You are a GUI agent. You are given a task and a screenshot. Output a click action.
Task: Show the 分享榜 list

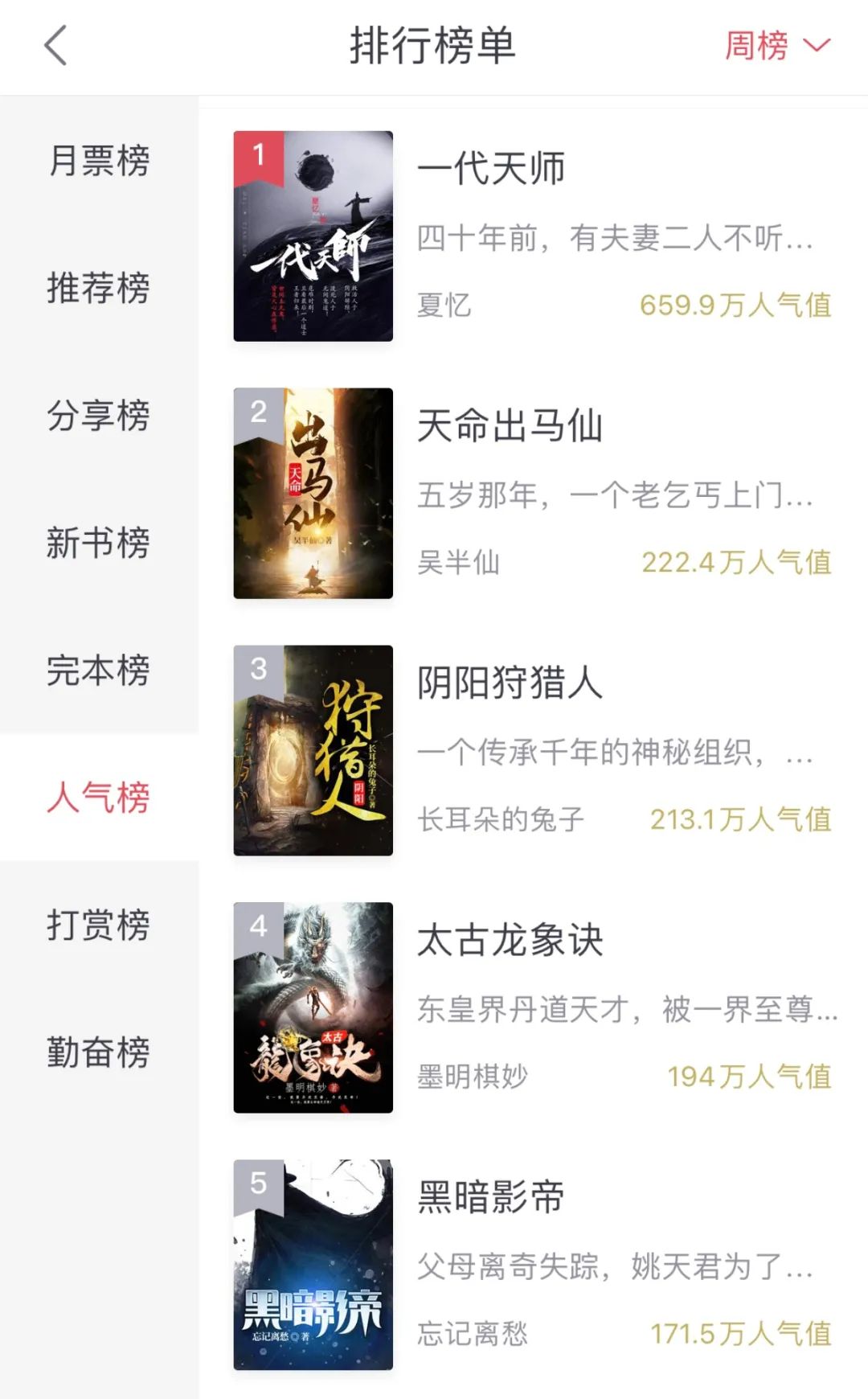coord(99,416)
